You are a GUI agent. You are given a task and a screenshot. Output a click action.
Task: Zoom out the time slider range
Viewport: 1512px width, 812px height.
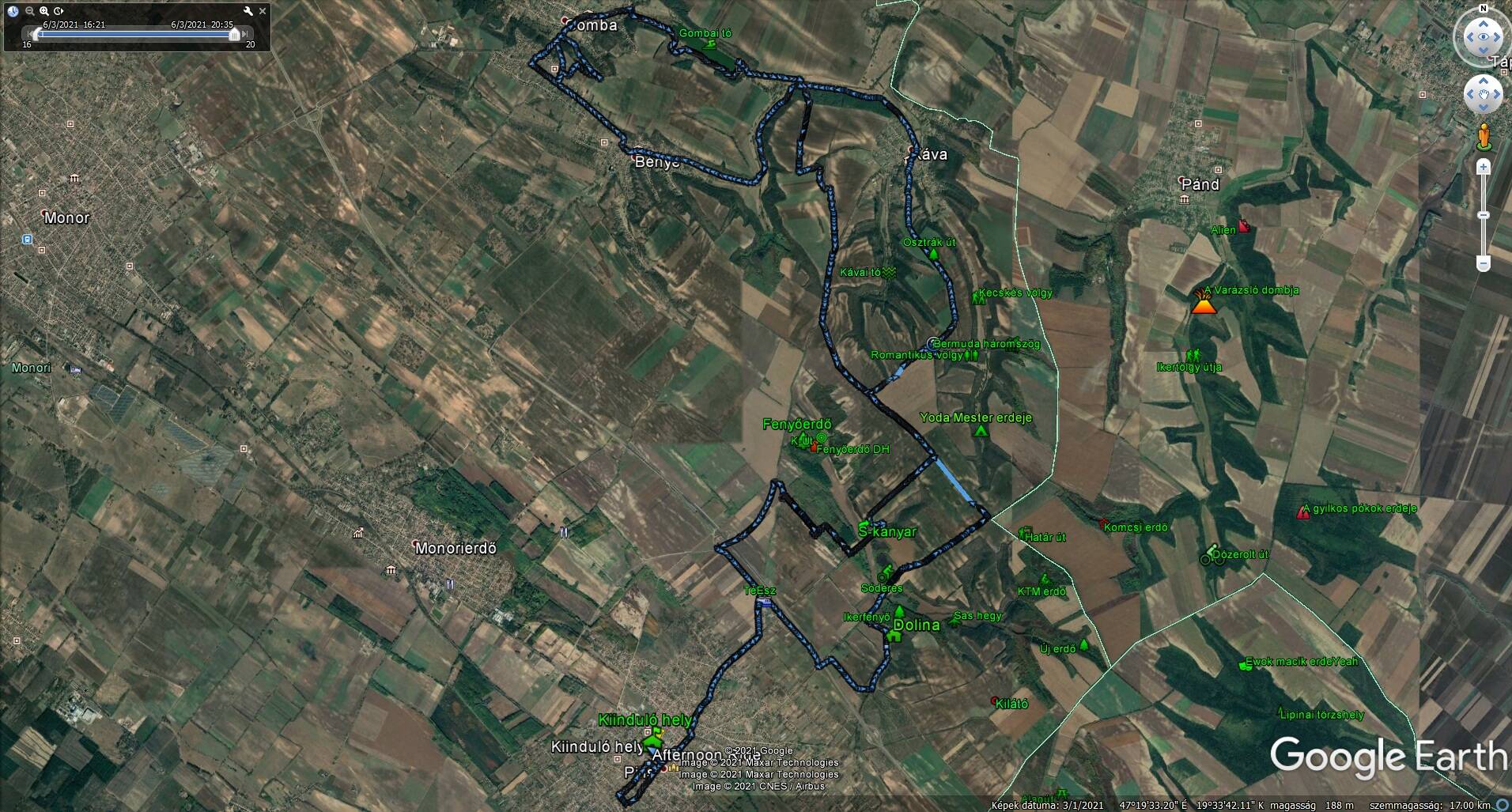point(30,11)
